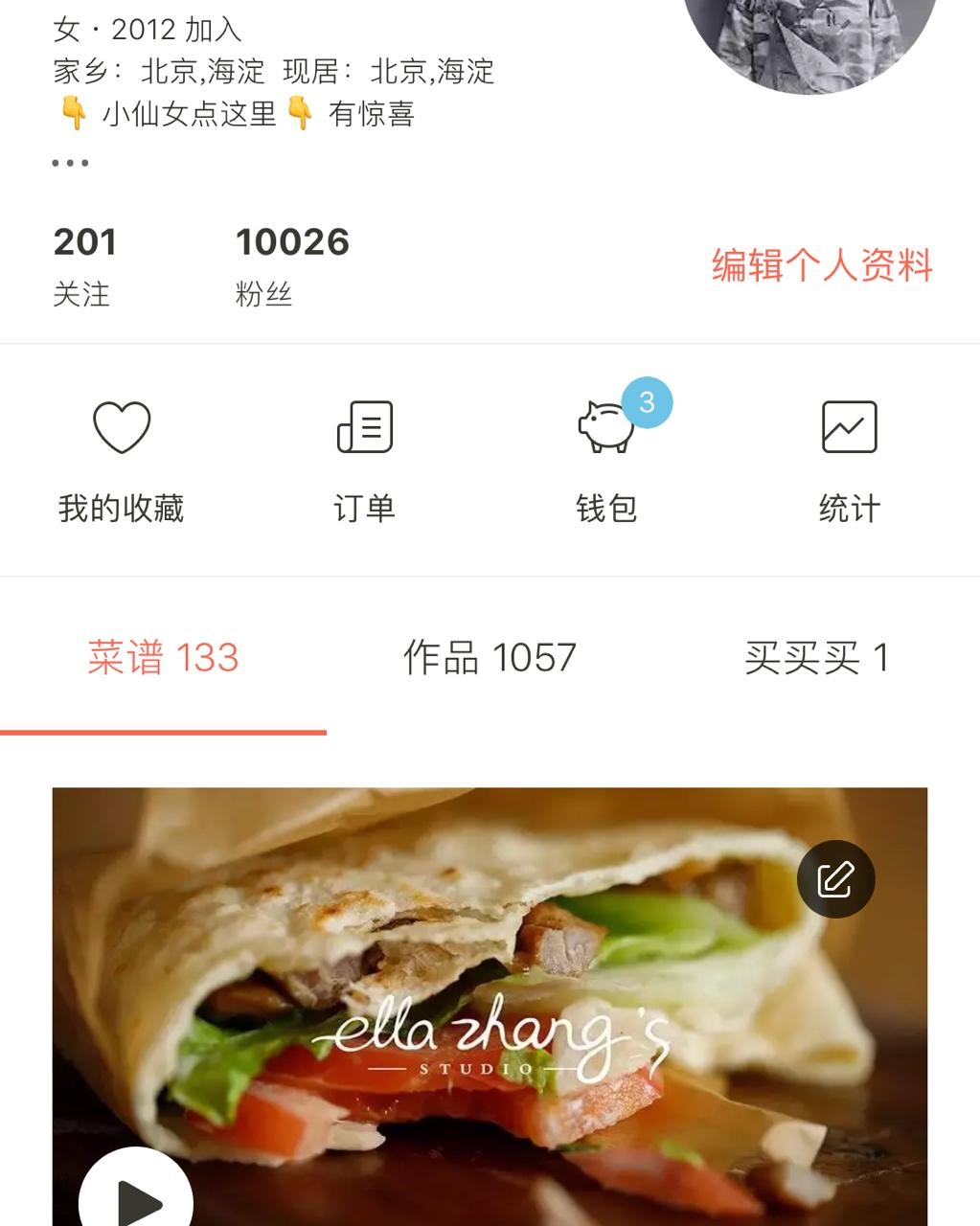View 统计 statistics

[849, 462]
